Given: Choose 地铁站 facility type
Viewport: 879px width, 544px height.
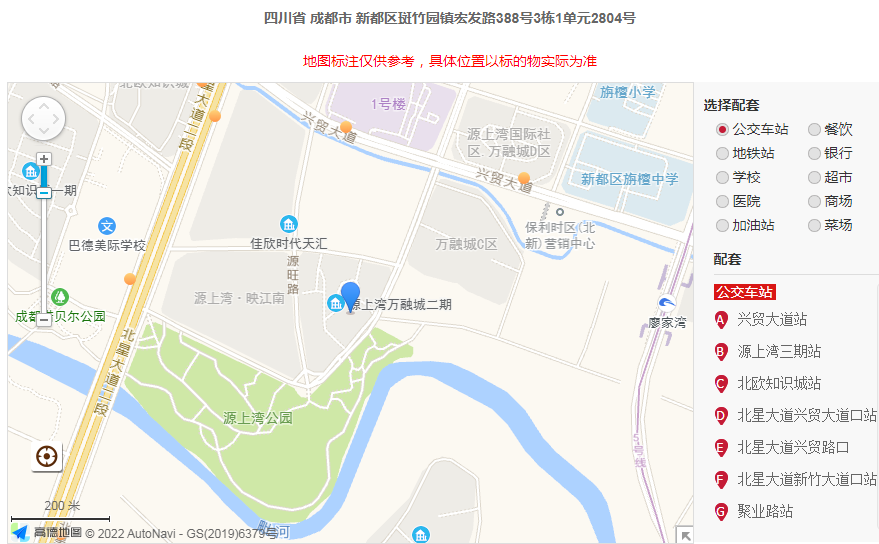Looking at the screenshot, I should pyautogui.click(x=722, y=154).
